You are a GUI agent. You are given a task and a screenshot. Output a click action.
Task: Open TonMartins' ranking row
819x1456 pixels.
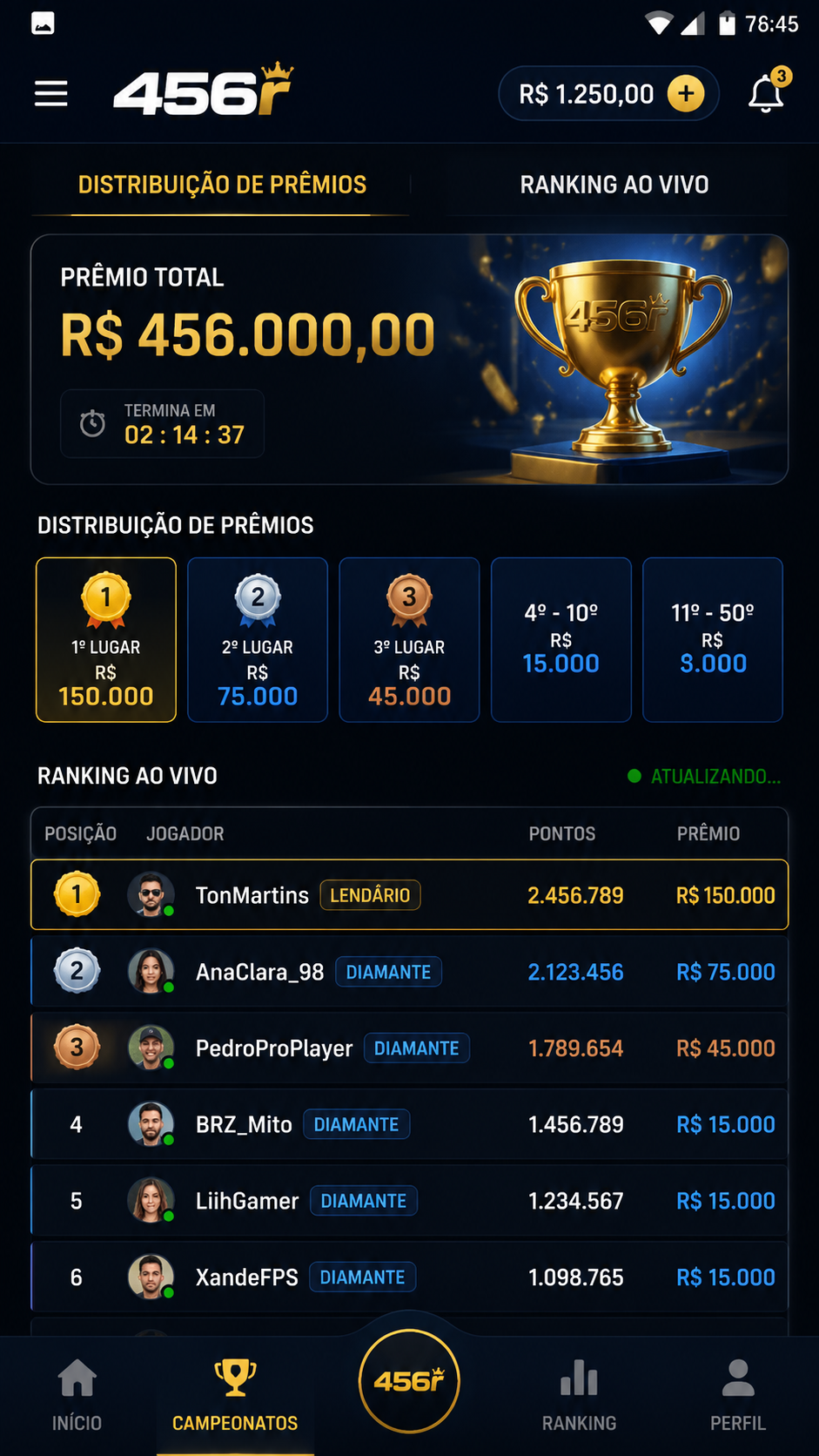(x=409, y=895)
